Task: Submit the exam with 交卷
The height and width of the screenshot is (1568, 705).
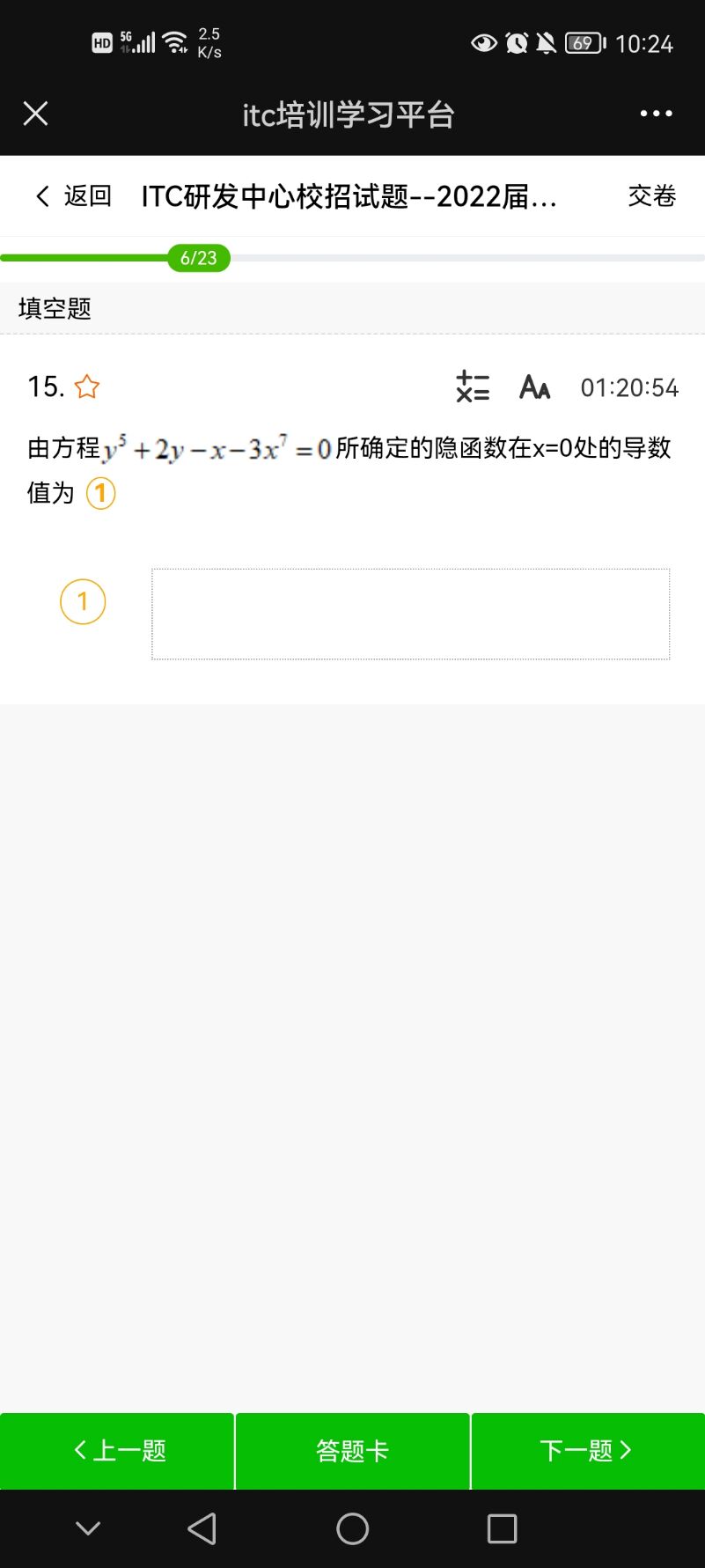Action: tap(652, 195)
